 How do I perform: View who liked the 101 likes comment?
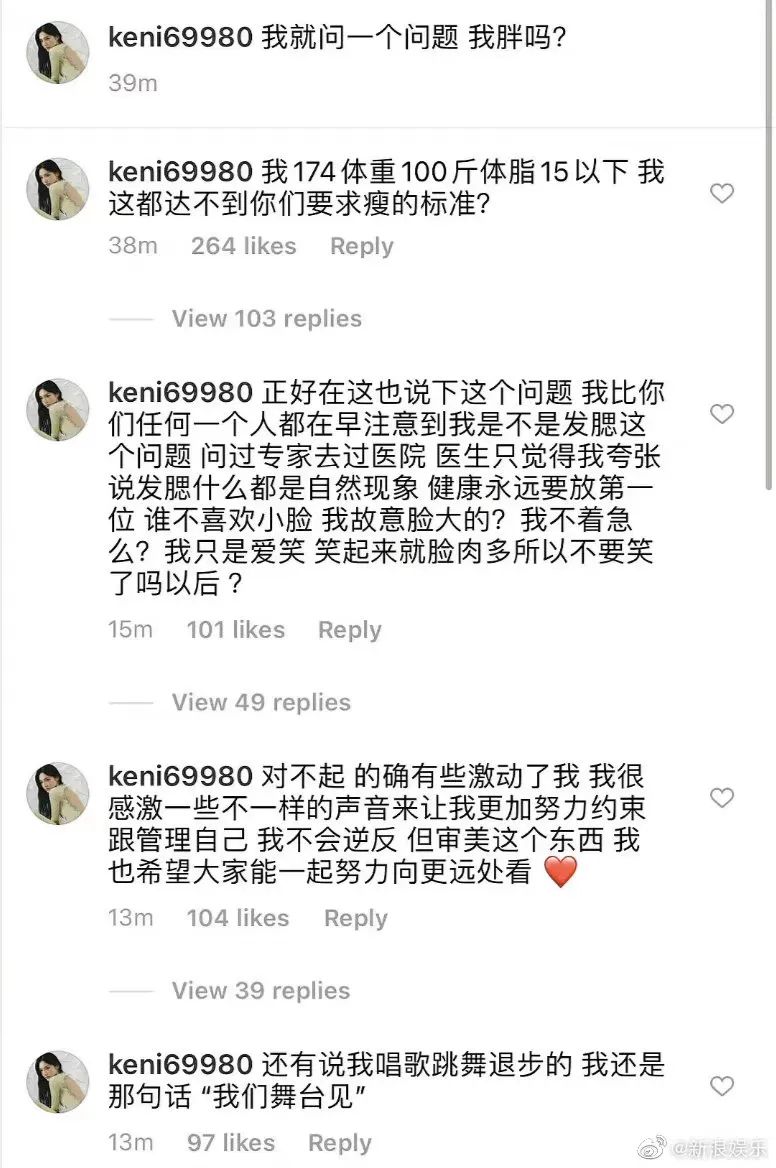coord(235,630)
